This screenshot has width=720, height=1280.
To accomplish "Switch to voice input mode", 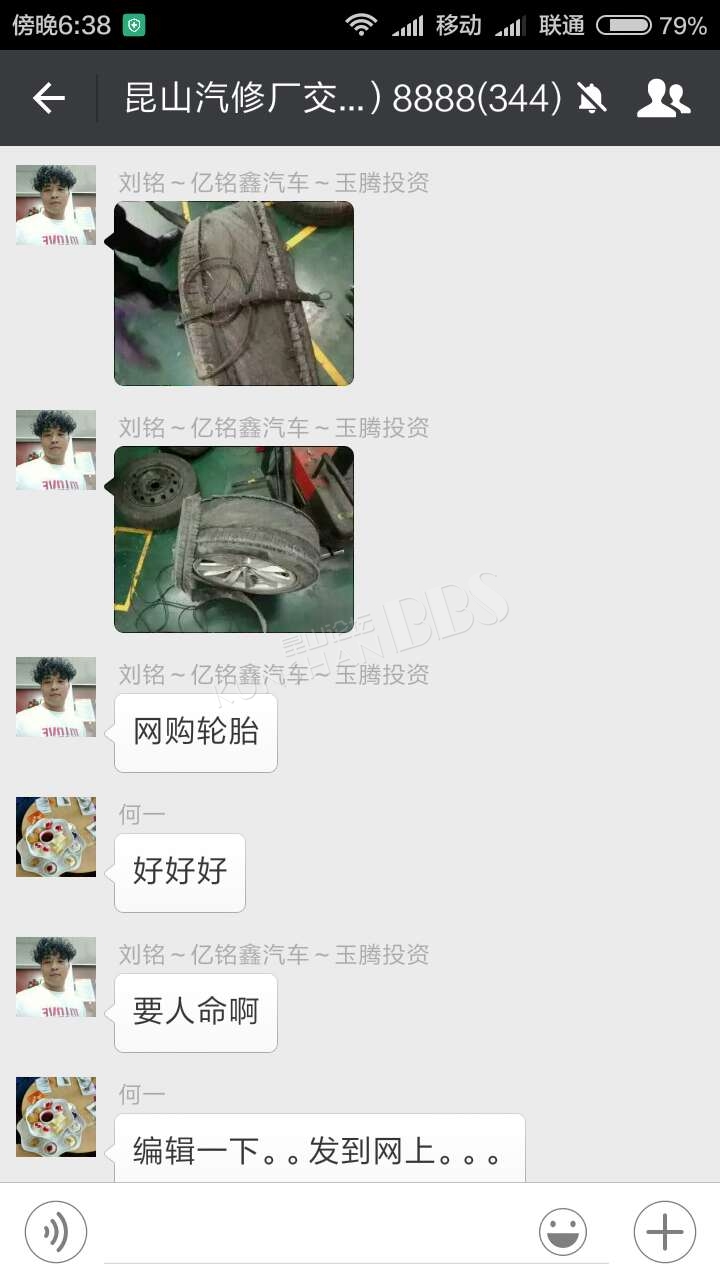I will tap(56, 1232).
